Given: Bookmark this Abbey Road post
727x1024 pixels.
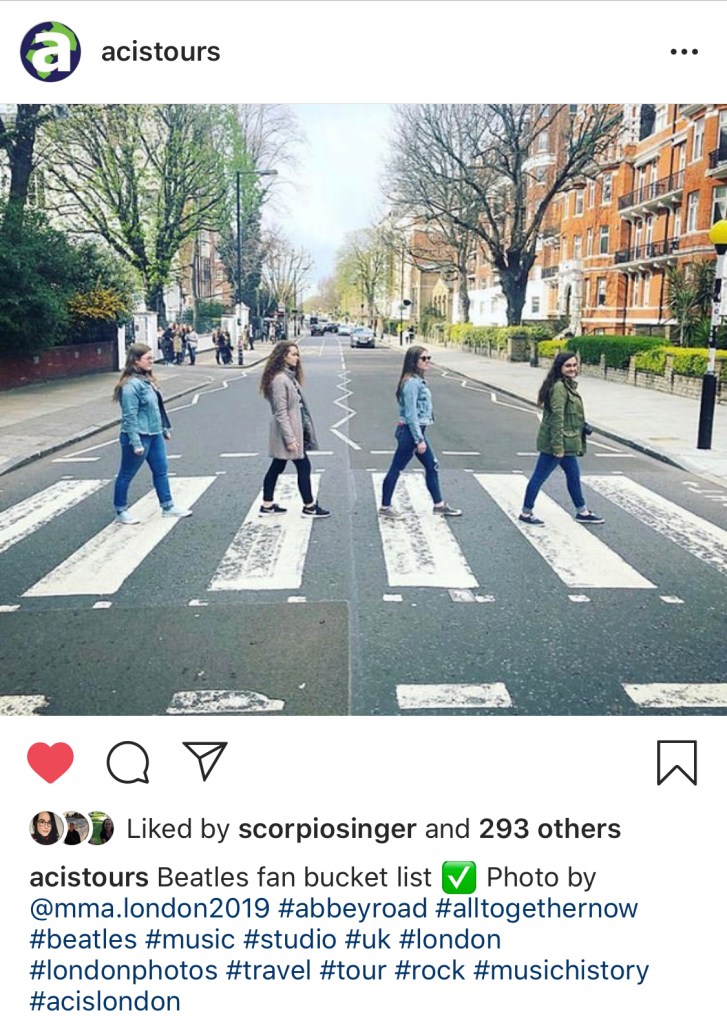Looking at the screenshot, I should 676,763.
